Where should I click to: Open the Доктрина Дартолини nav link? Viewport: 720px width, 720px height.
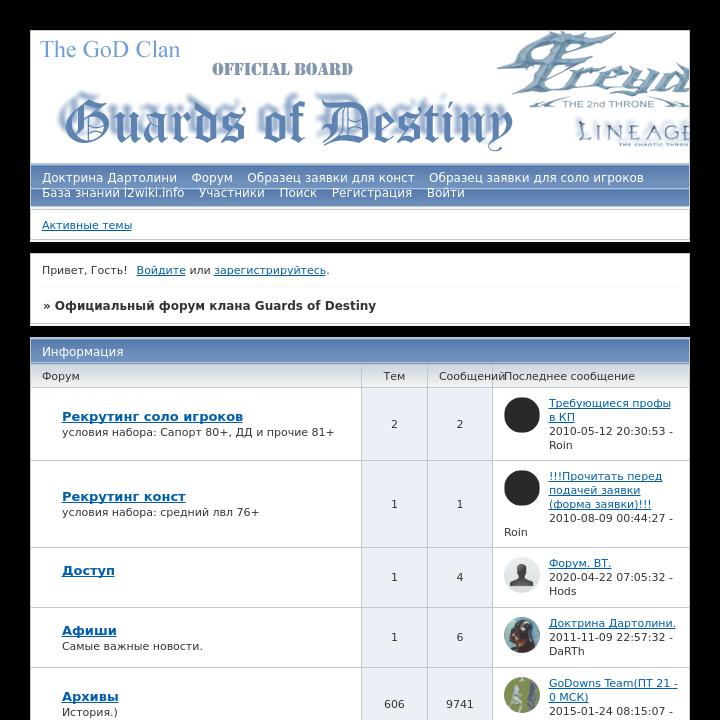coord(109,178)
